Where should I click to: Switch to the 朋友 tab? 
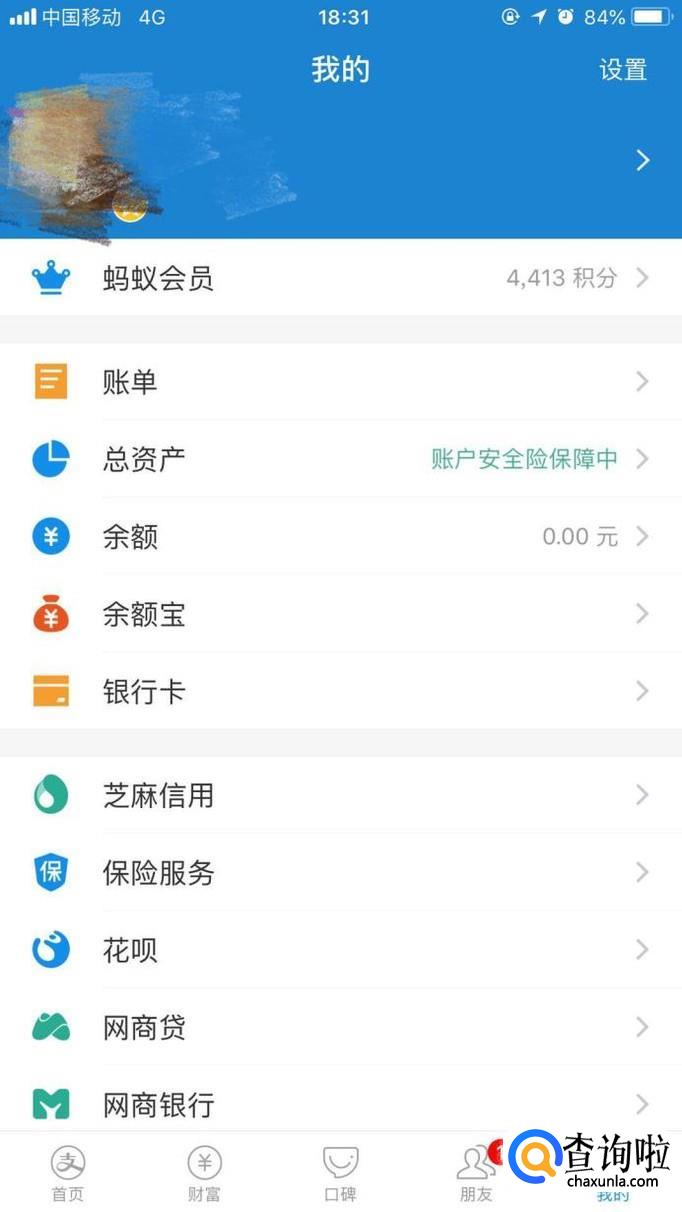pyautogui.click(x=476, y=1173)
